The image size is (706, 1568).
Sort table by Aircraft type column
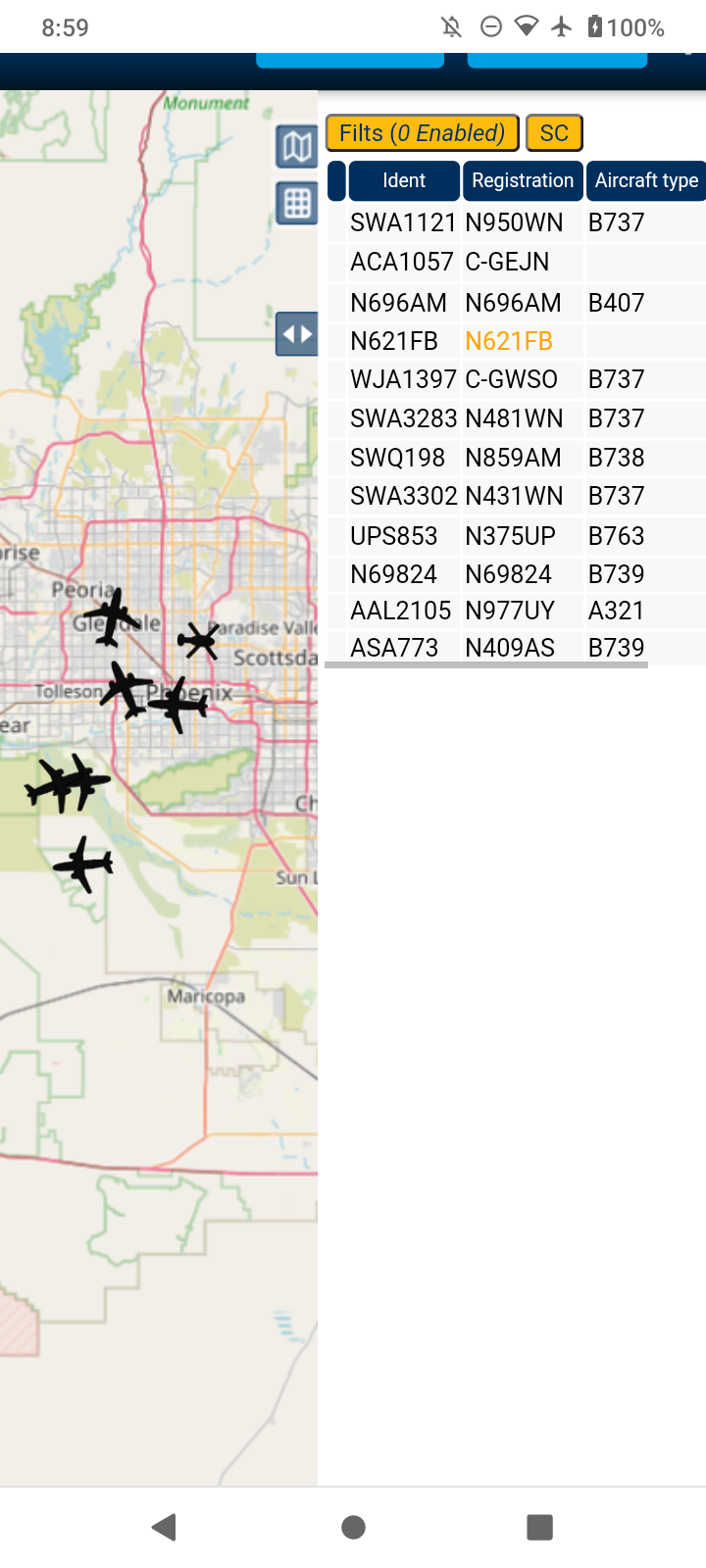[646, 180]
